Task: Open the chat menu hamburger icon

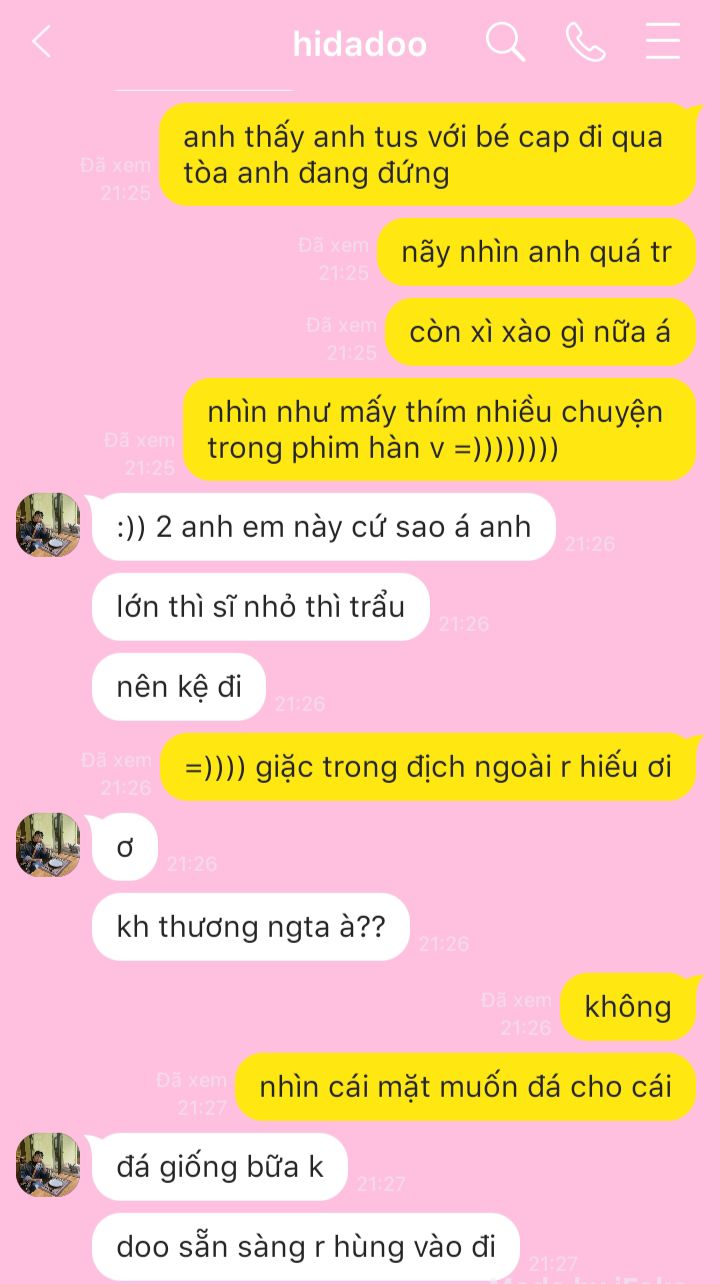Action: [x=662, y=43]
